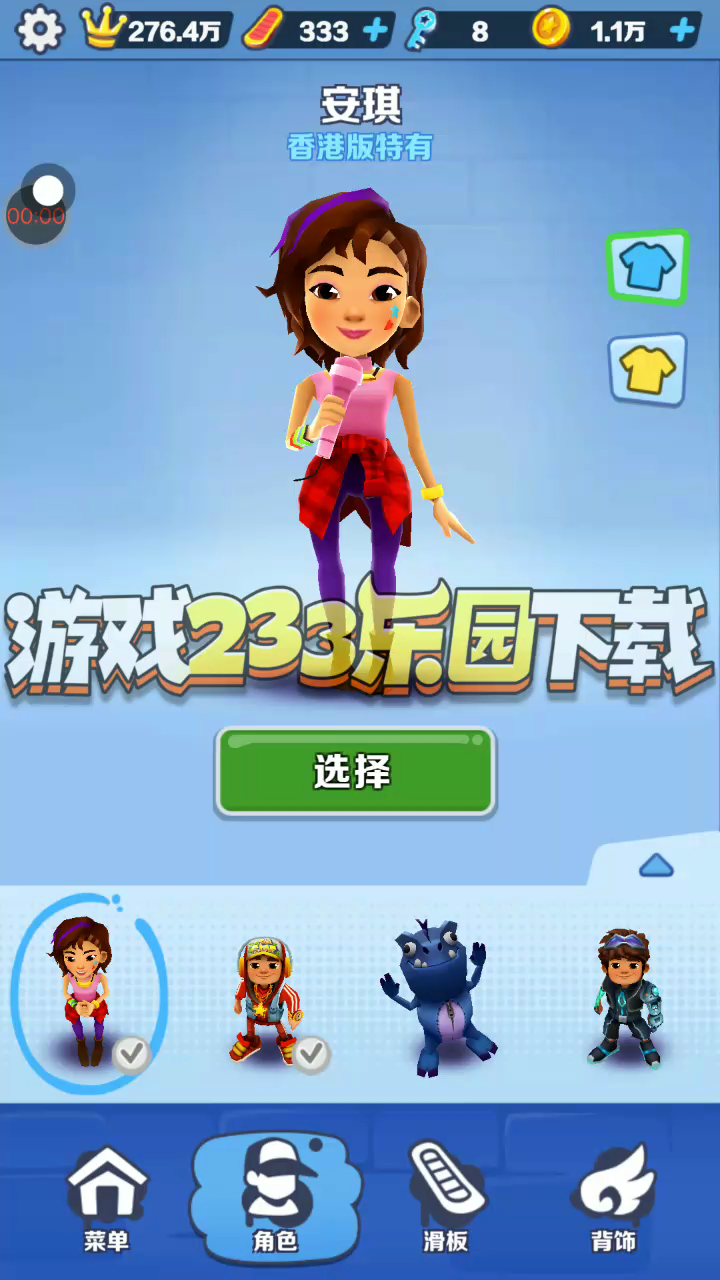Select the blue shirt outfit
This screenshot has width=720, height=1280.
tap(647, 267)
